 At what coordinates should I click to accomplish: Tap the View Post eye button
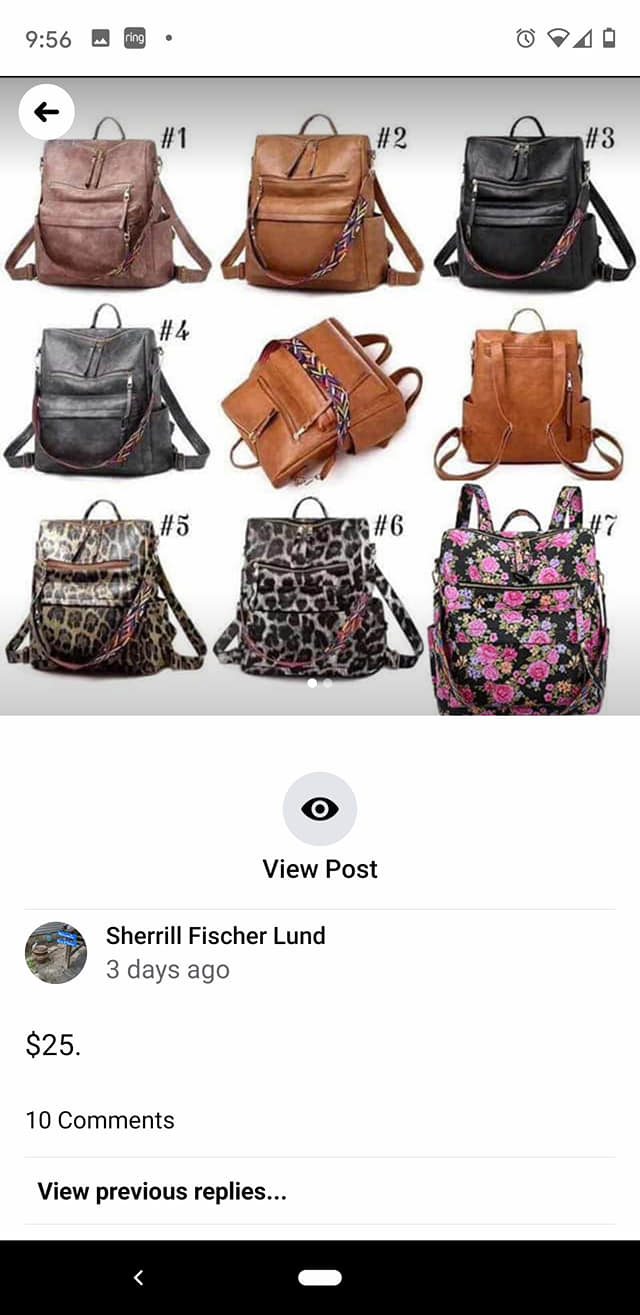320,809
